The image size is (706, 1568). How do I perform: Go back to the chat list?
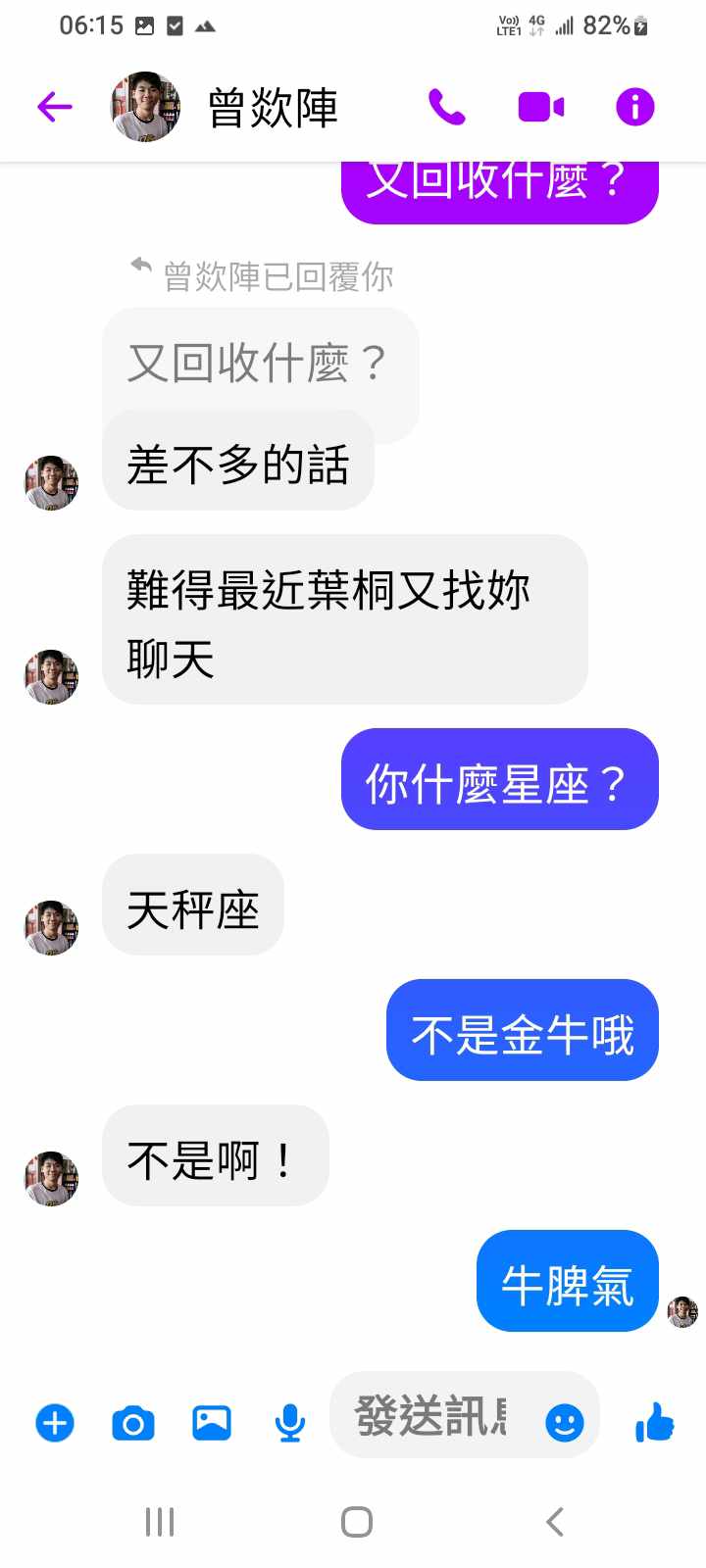point(55,107)
